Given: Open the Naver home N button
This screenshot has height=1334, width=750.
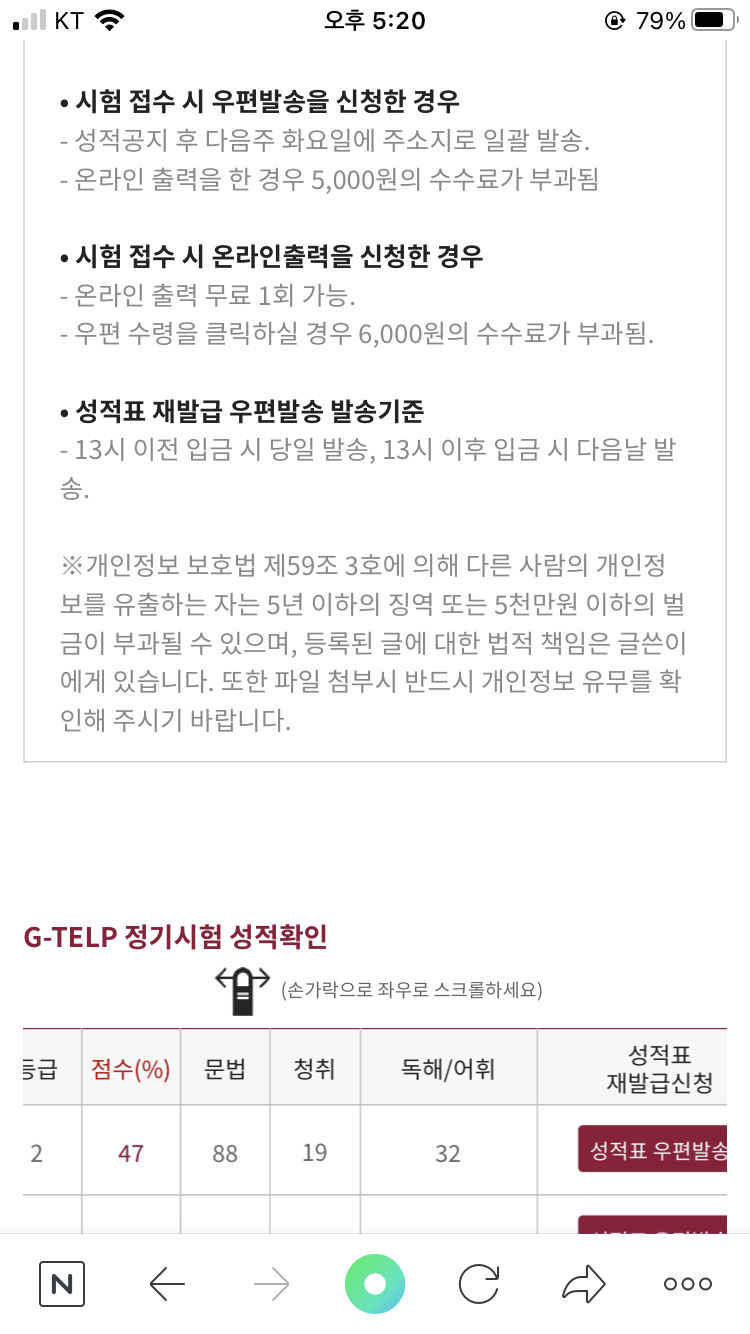Looking at the screenshot, I should click(62, 1283).
